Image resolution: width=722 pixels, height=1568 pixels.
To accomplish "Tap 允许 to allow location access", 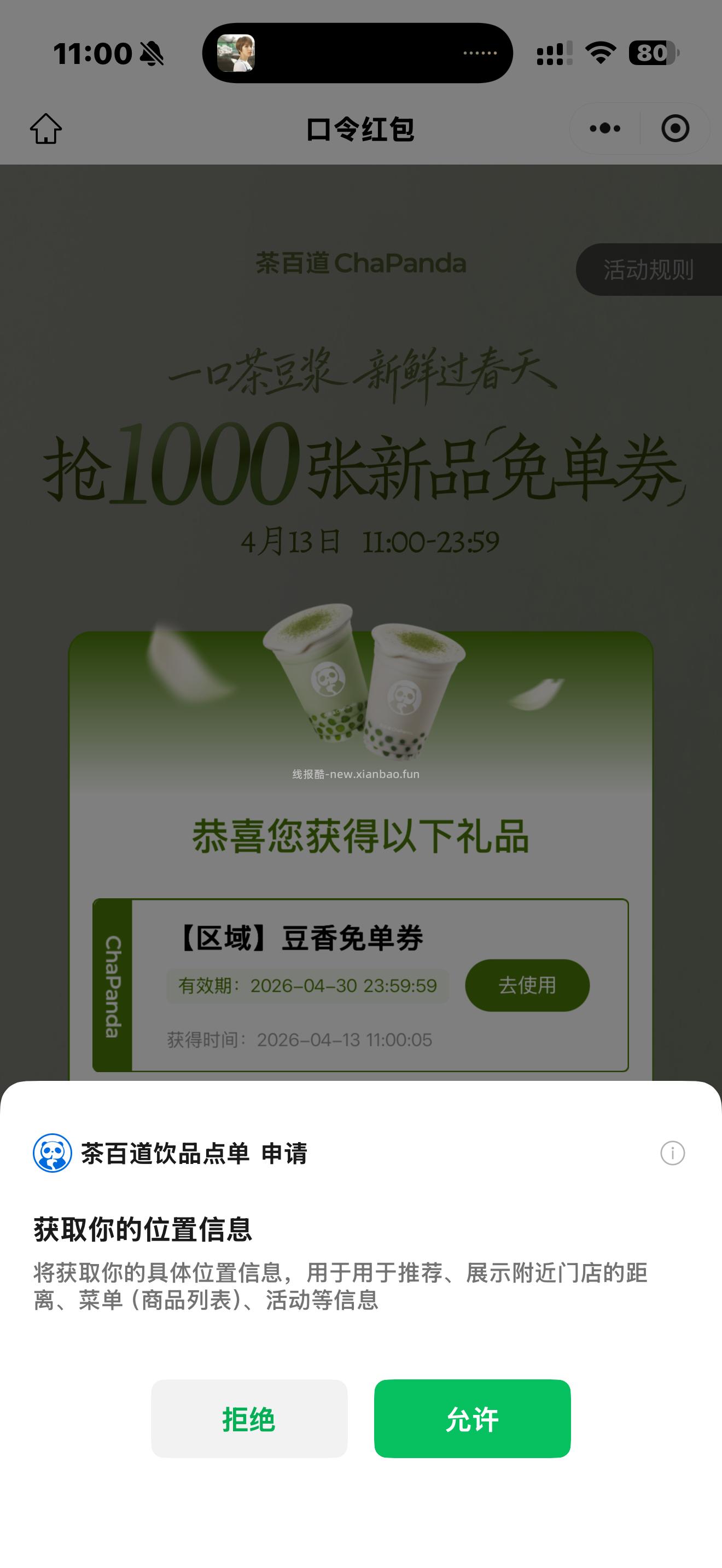I will point(473,1419).
